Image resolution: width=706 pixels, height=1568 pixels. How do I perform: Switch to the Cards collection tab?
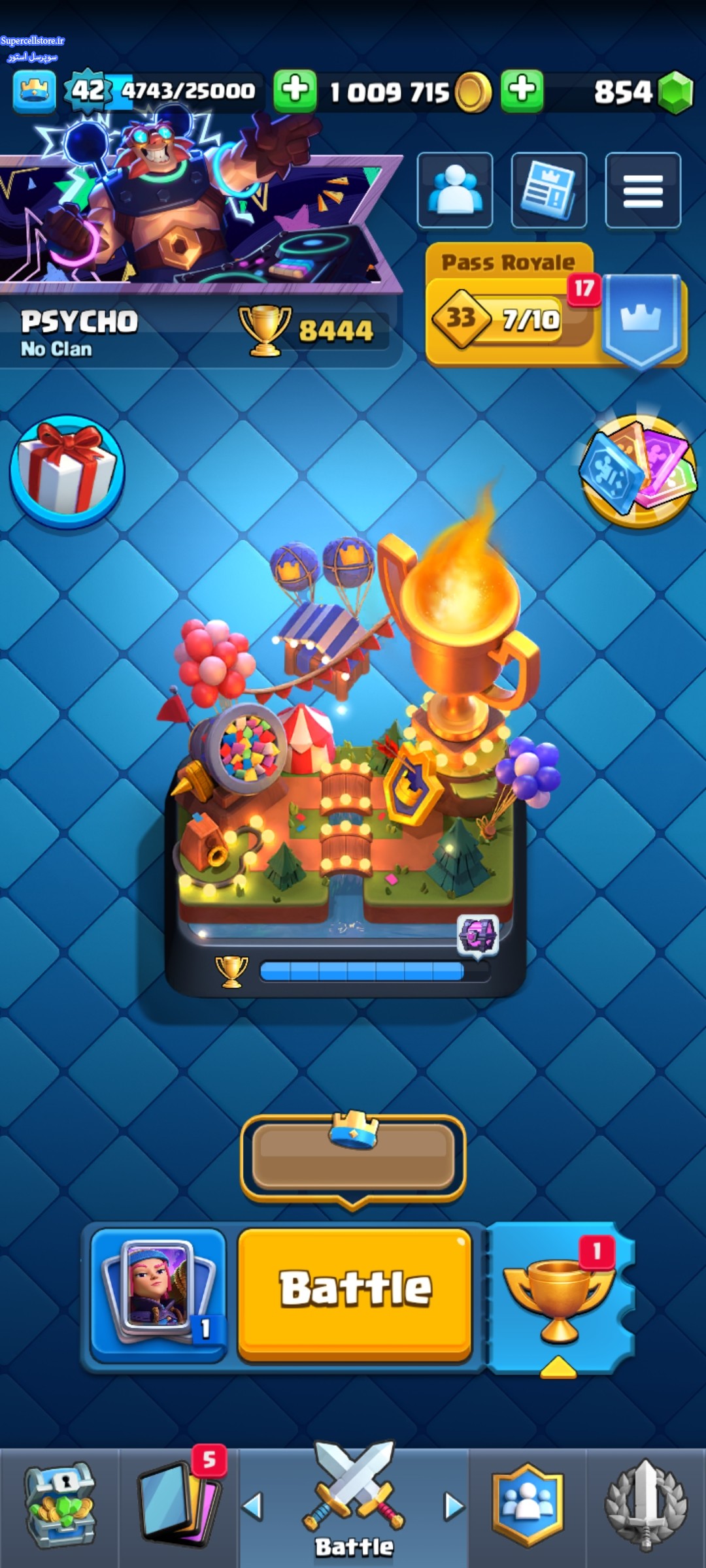tap(178, 1506)
